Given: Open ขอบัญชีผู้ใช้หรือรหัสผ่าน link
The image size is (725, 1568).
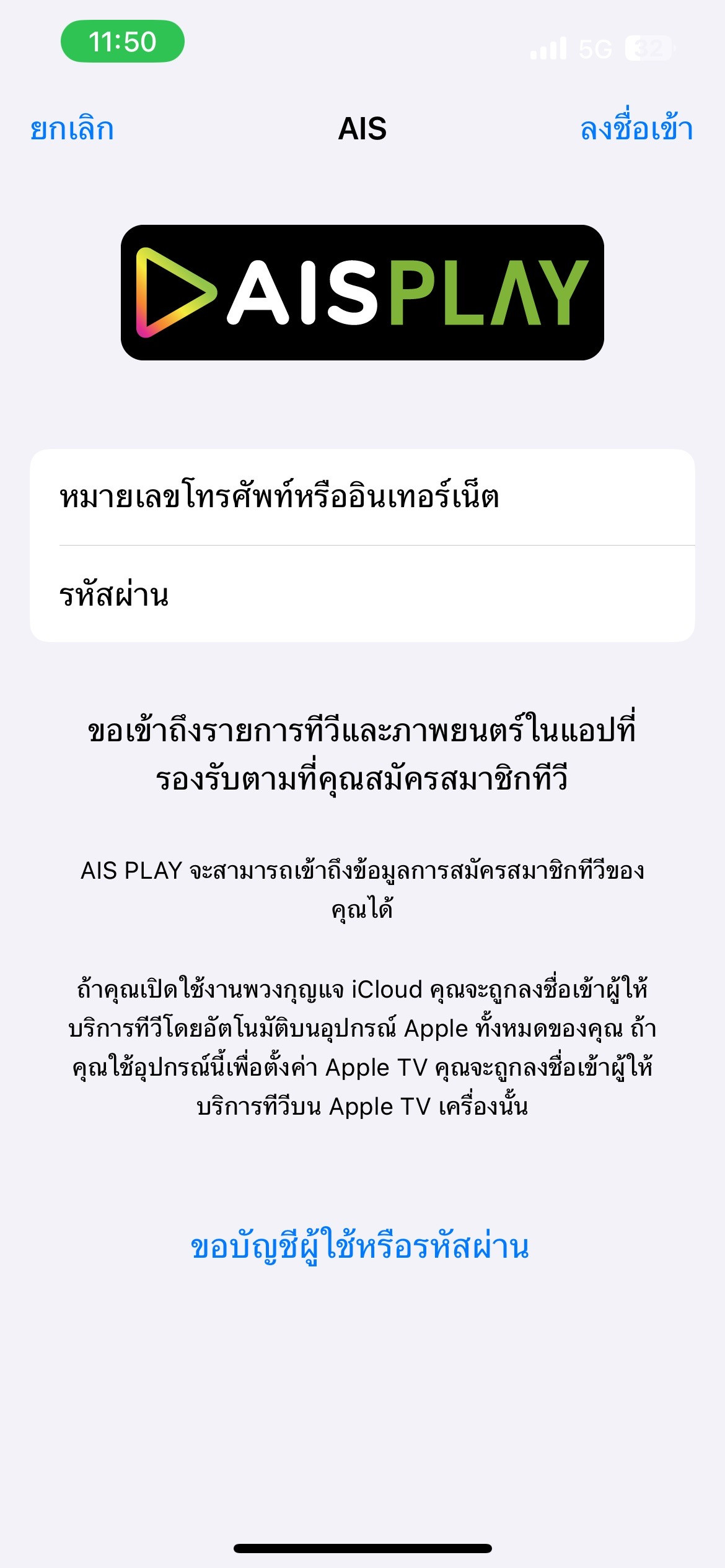Looking at the screenshot, I should click(x=360, y=1247).
